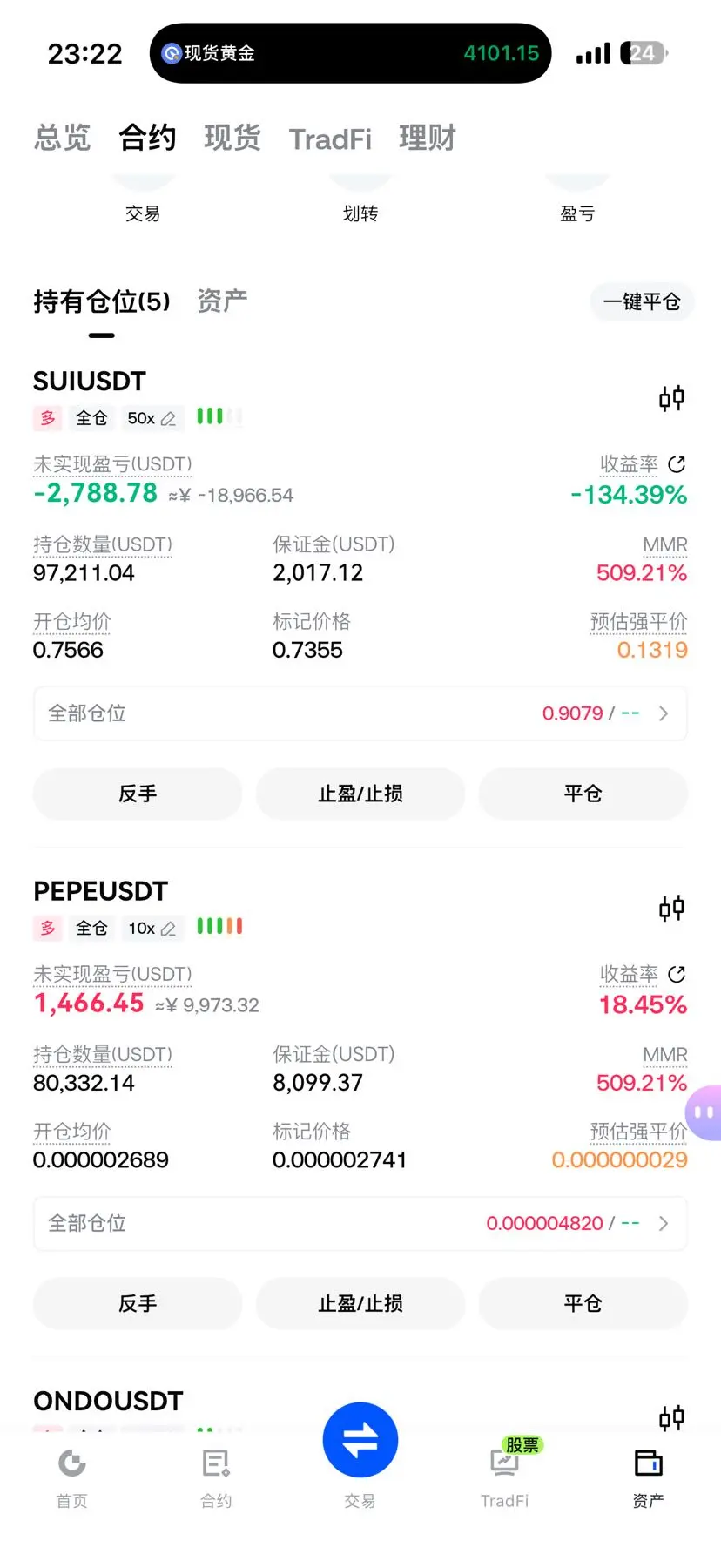Open the blue 交易 button in bottom bar
Viewport: 721px width, 1568px height.
360,1441
